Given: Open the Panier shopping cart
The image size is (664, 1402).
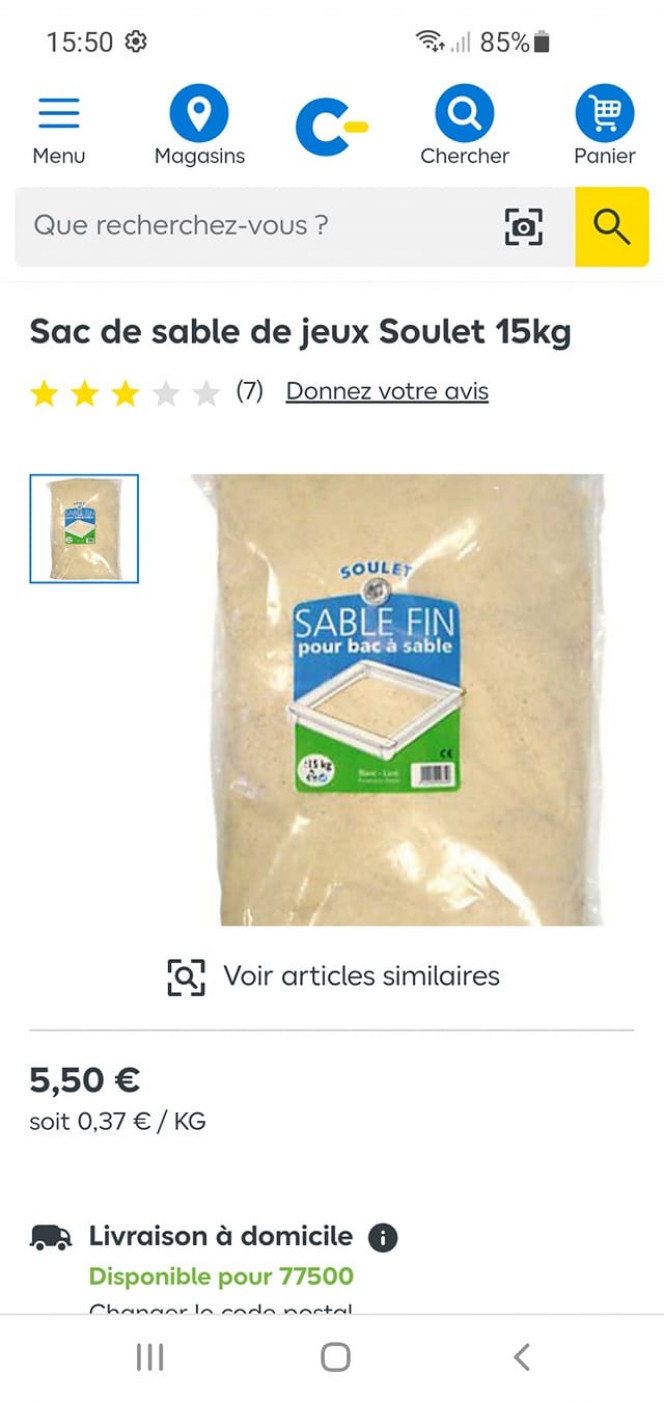Looking at the screenshot, I should [x=604, y=127].
